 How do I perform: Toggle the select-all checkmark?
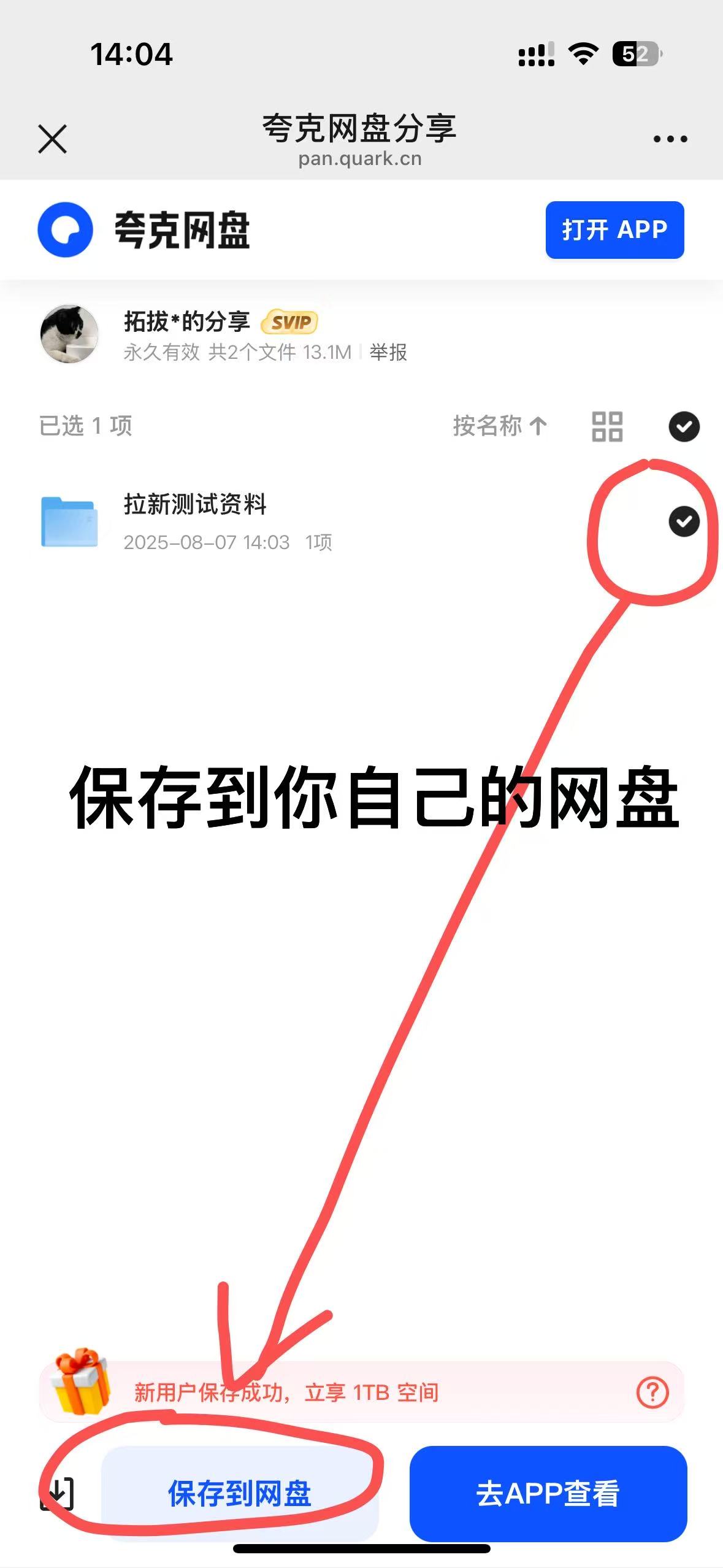[x=684, y=426]
